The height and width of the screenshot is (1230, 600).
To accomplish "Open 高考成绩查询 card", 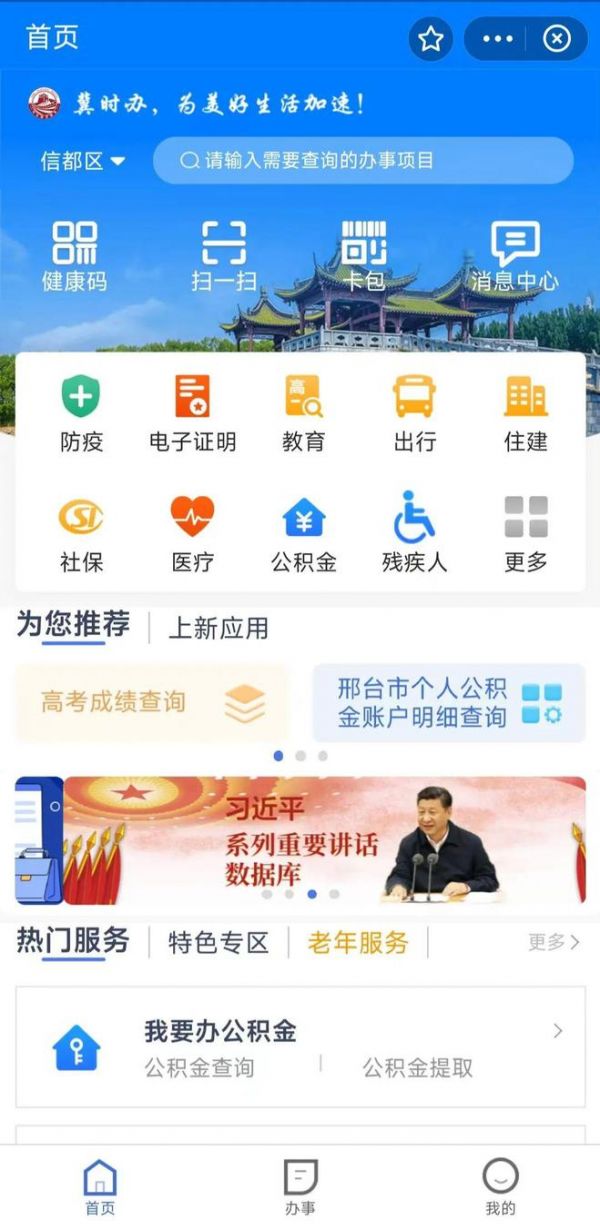I will (151, 703).
